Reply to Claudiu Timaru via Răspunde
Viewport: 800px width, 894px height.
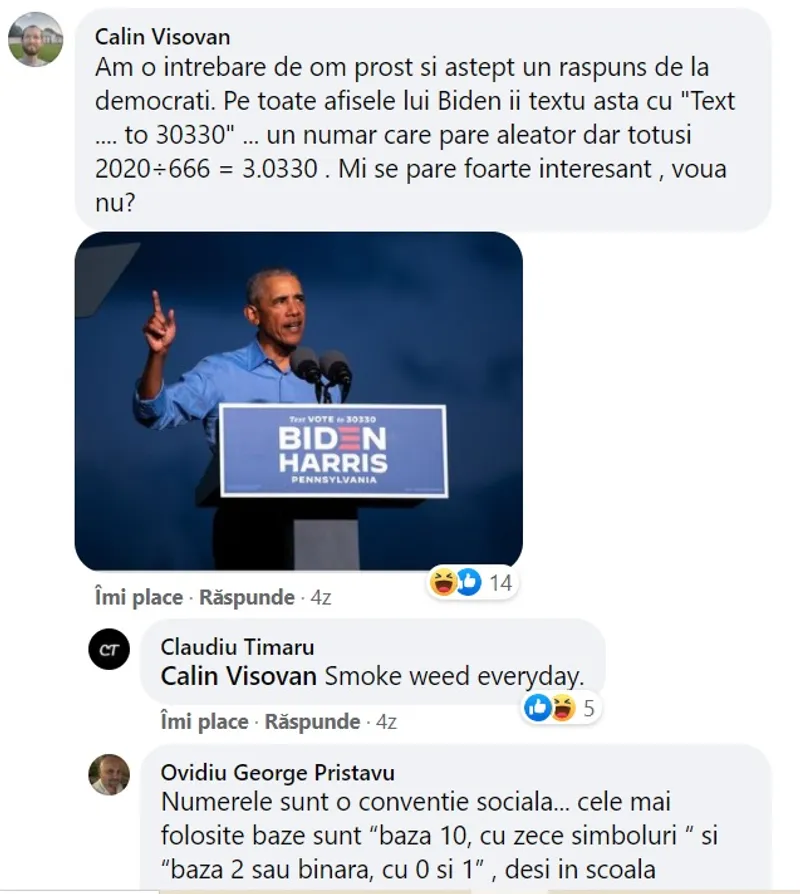click(x=313, y=721)
